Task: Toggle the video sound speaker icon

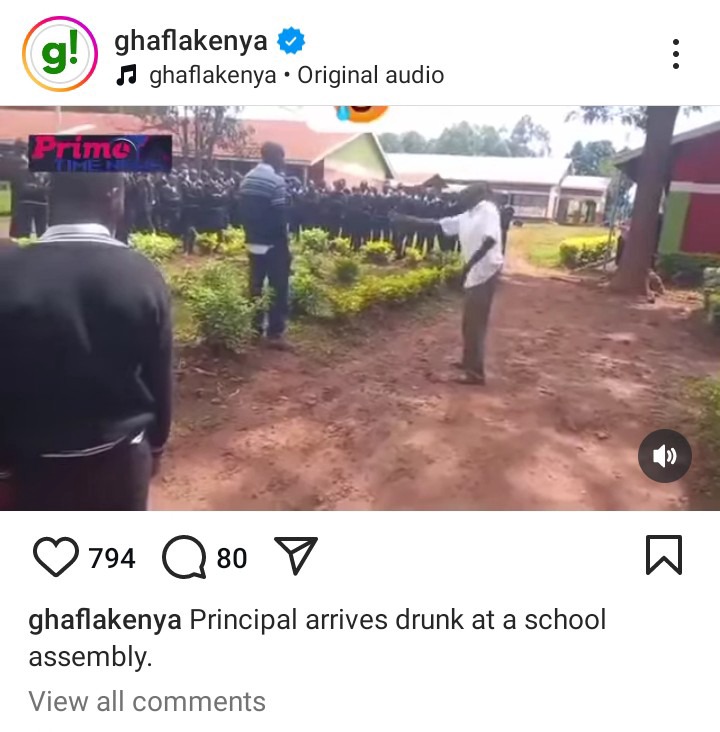Action: [x=665, y=456]
